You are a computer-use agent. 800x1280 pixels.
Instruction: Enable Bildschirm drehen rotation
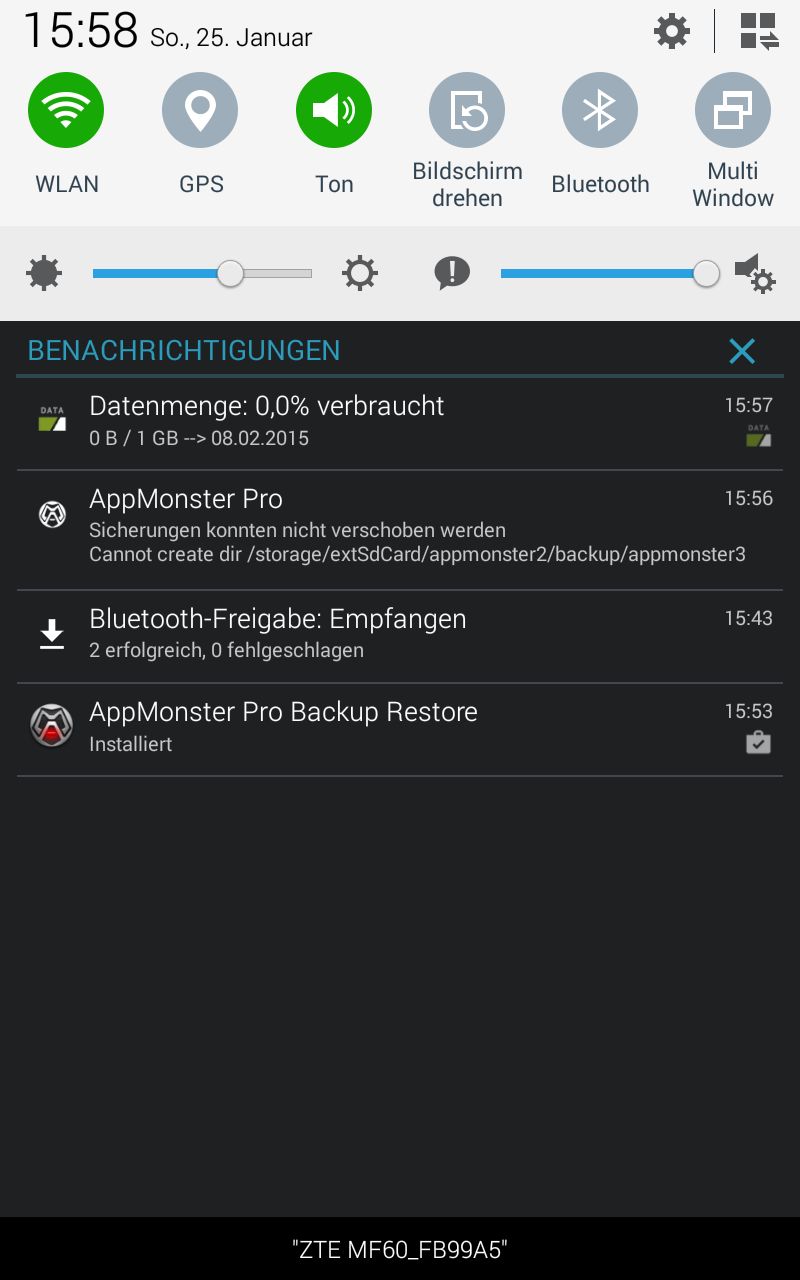[467, 110]
